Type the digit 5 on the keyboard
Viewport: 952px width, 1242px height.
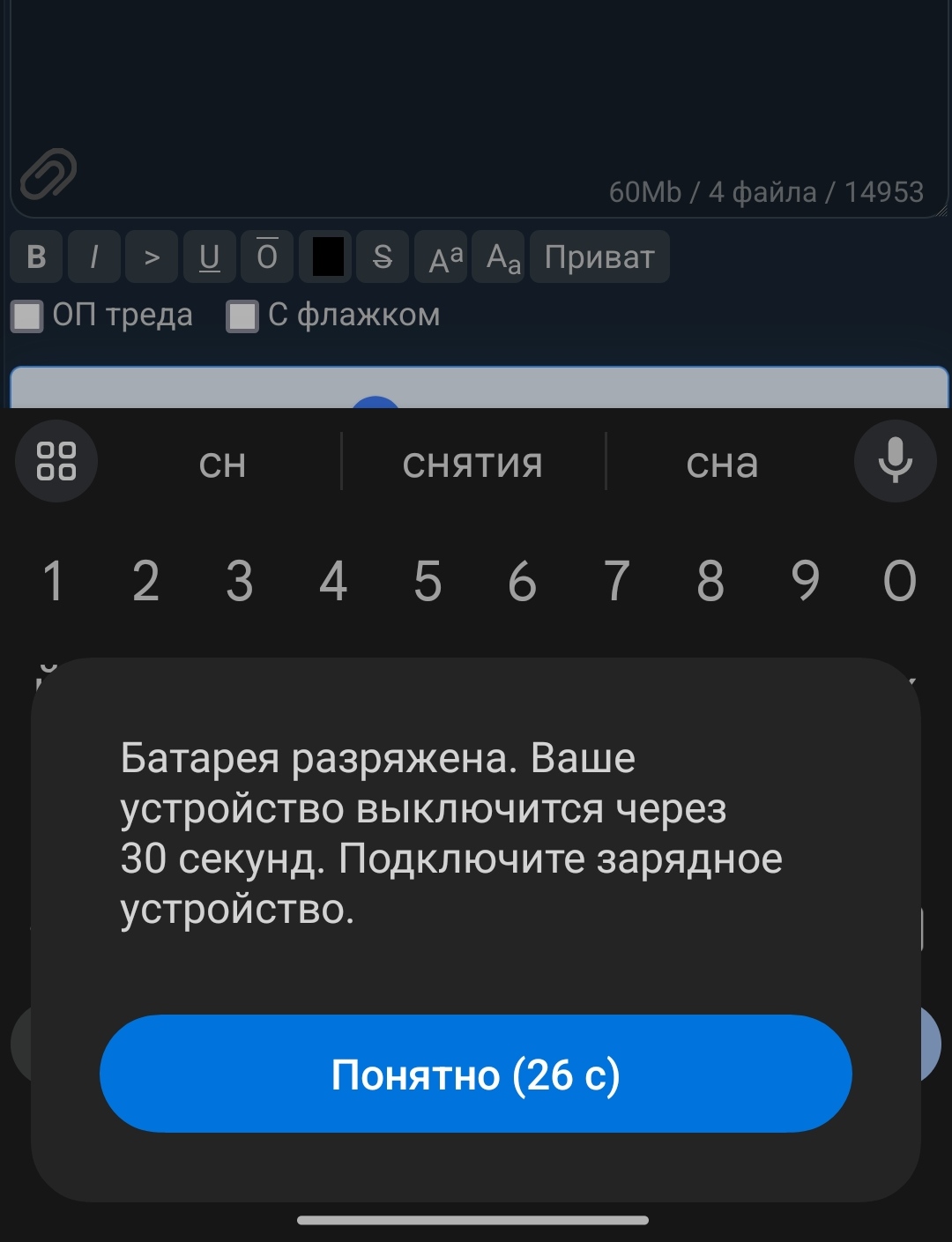(x=428, y=581)
